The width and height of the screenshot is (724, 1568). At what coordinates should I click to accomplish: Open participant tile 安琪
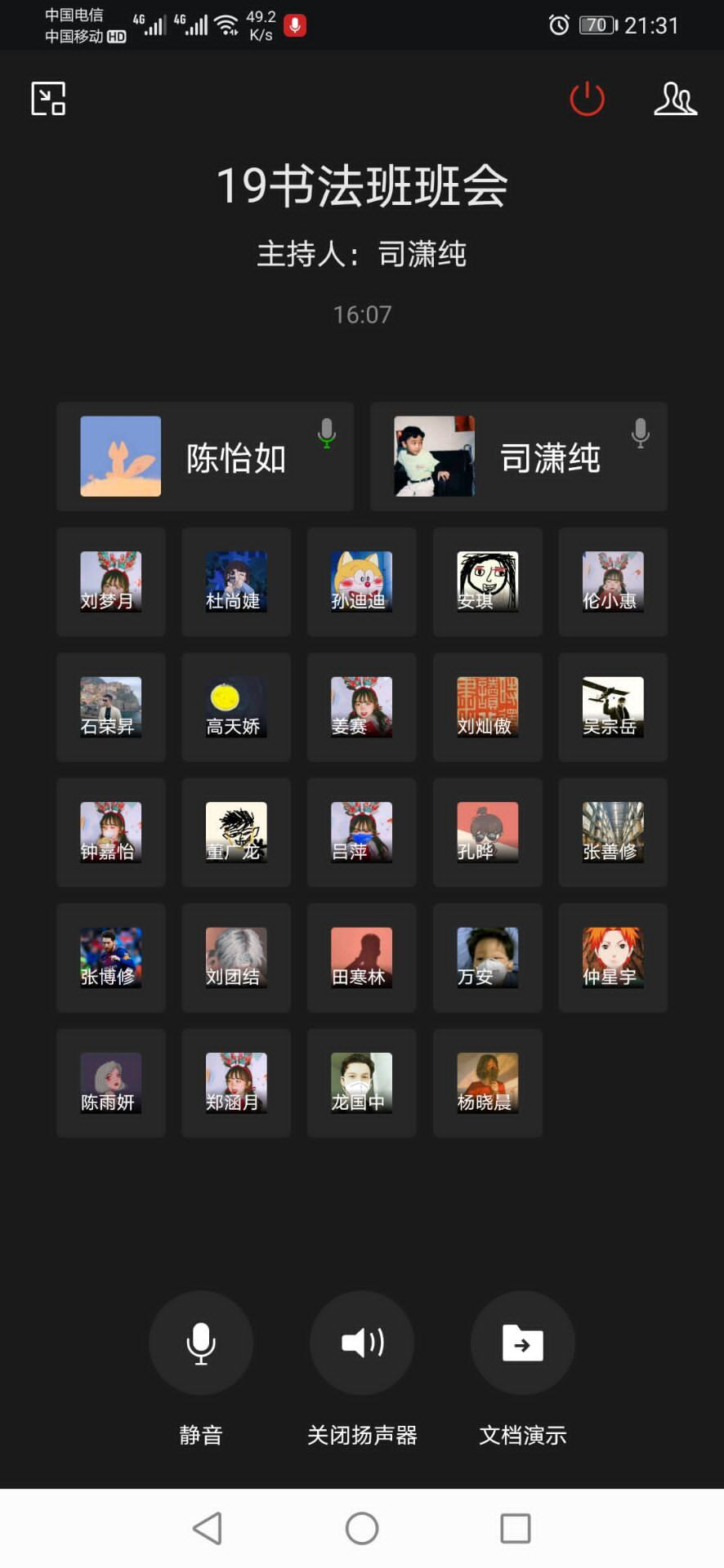pyautogui.click(x=487, y=581)
